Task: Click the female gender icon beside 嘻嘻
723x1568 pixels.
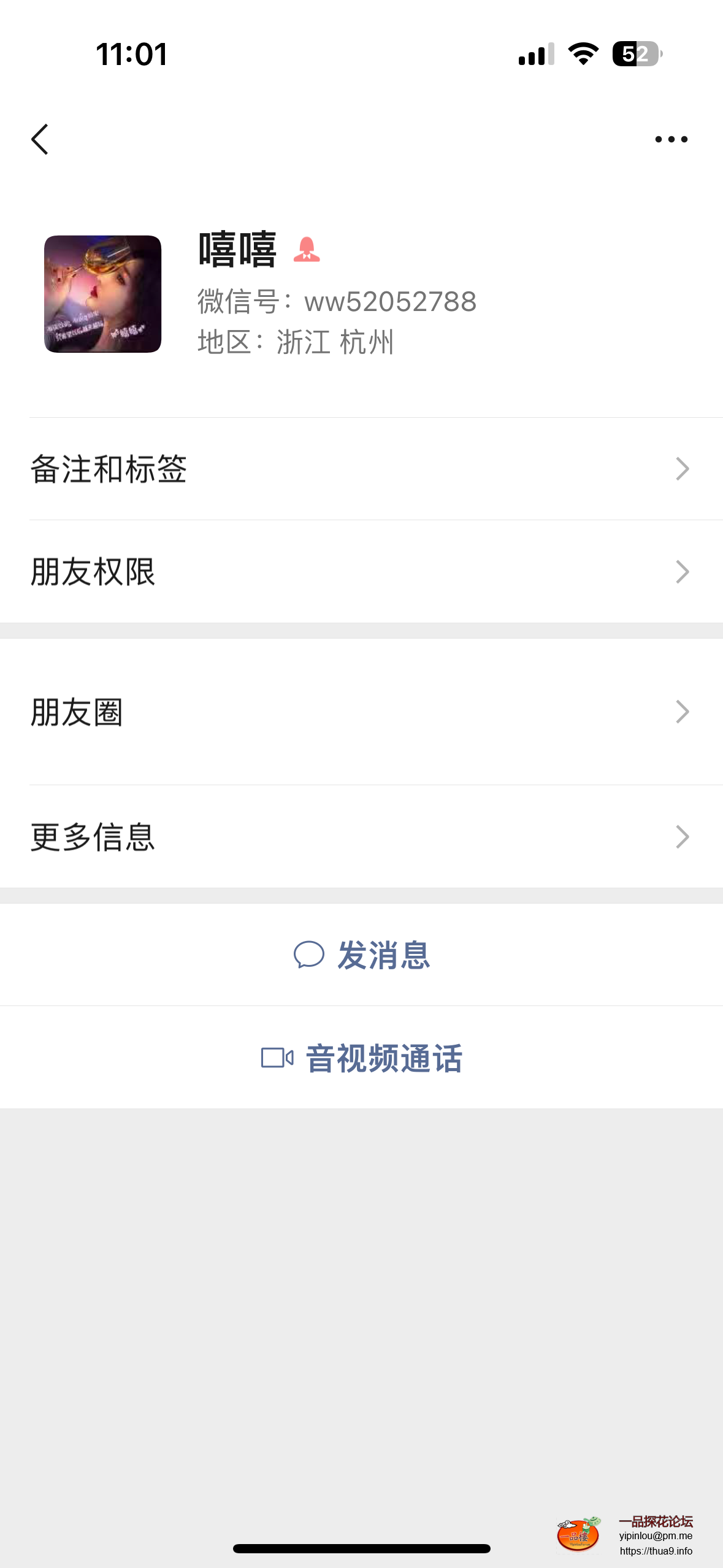Action: [308, 250]
